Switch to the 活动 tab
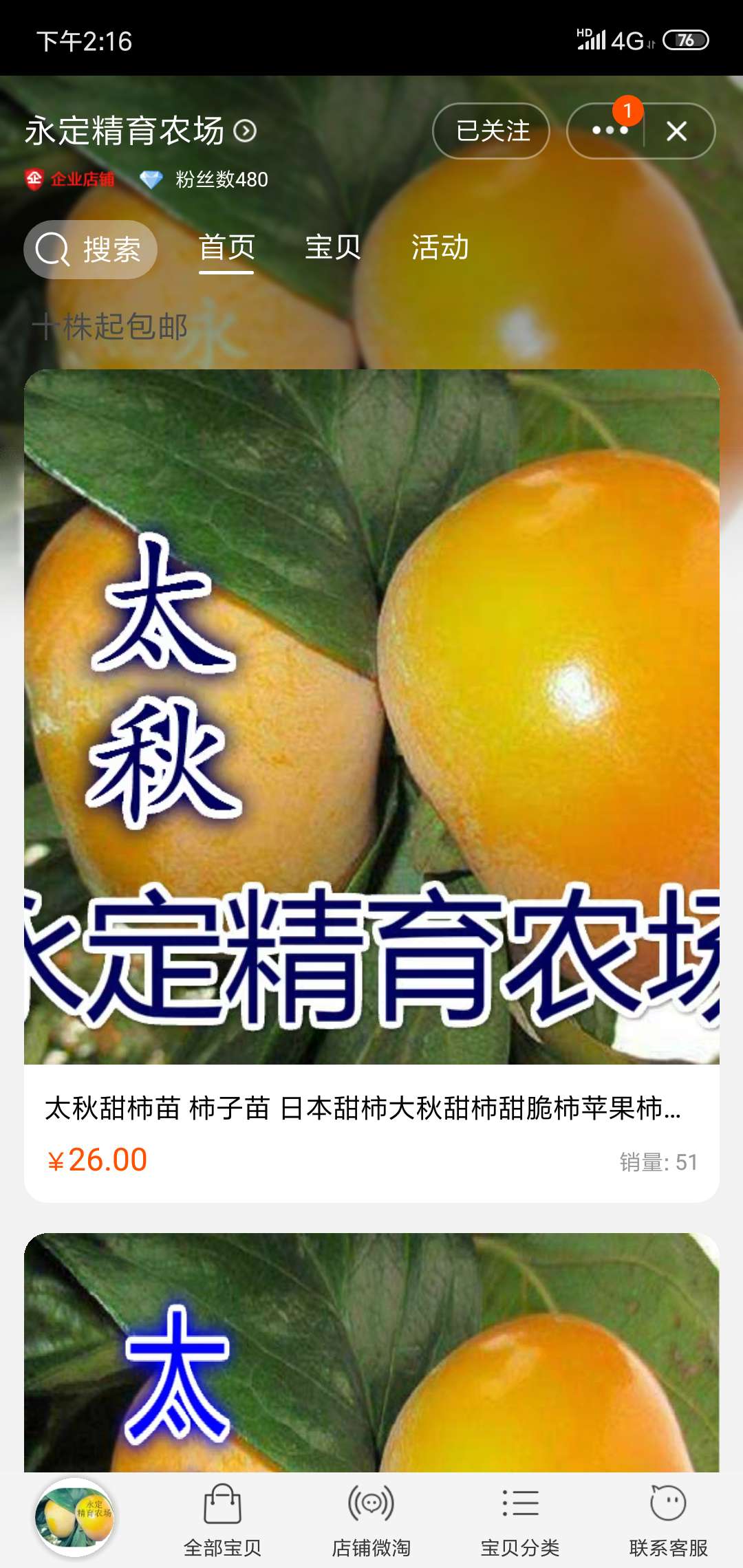This screenshot has height=1568, width=743. coord(440,248)
